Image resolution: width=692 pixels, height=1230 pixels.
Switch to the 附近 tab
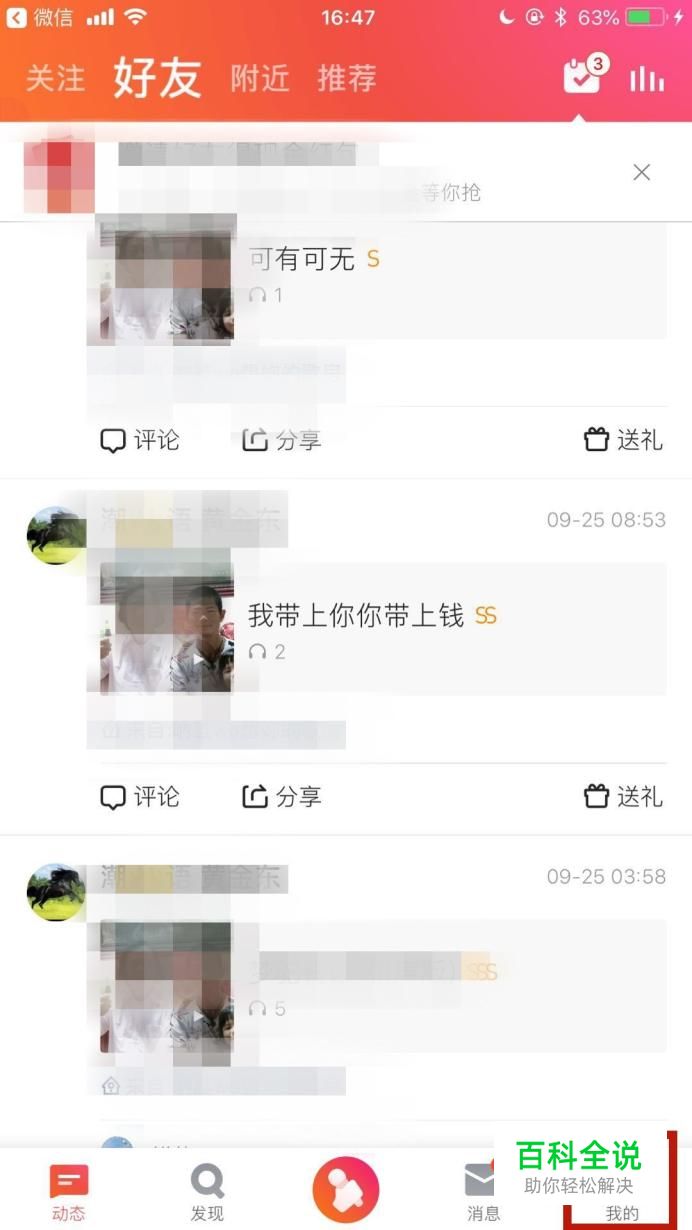pyautogui.click(x=260, y=79)
